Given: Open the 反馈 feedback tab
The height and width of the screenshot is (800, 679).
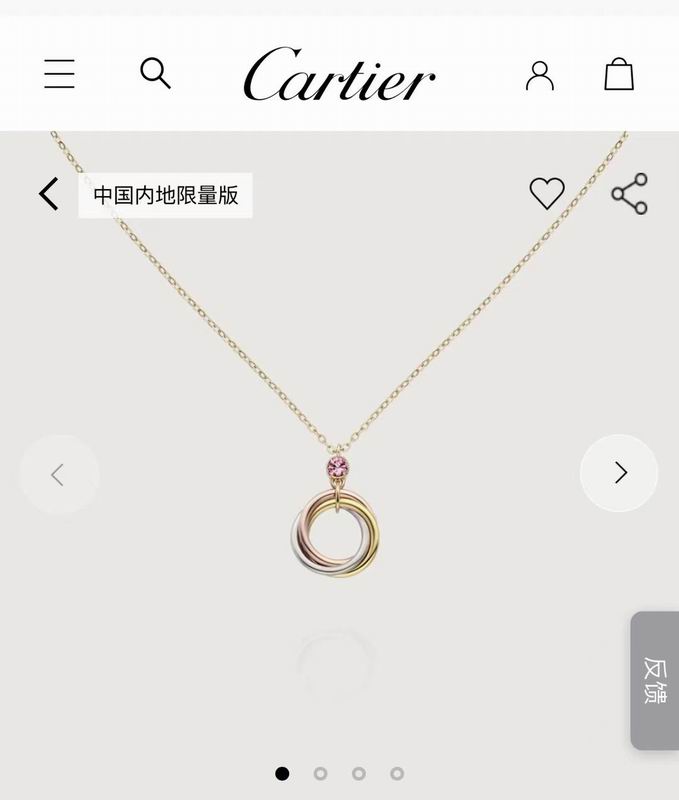Looking at the screenshot, I should 654,681.
